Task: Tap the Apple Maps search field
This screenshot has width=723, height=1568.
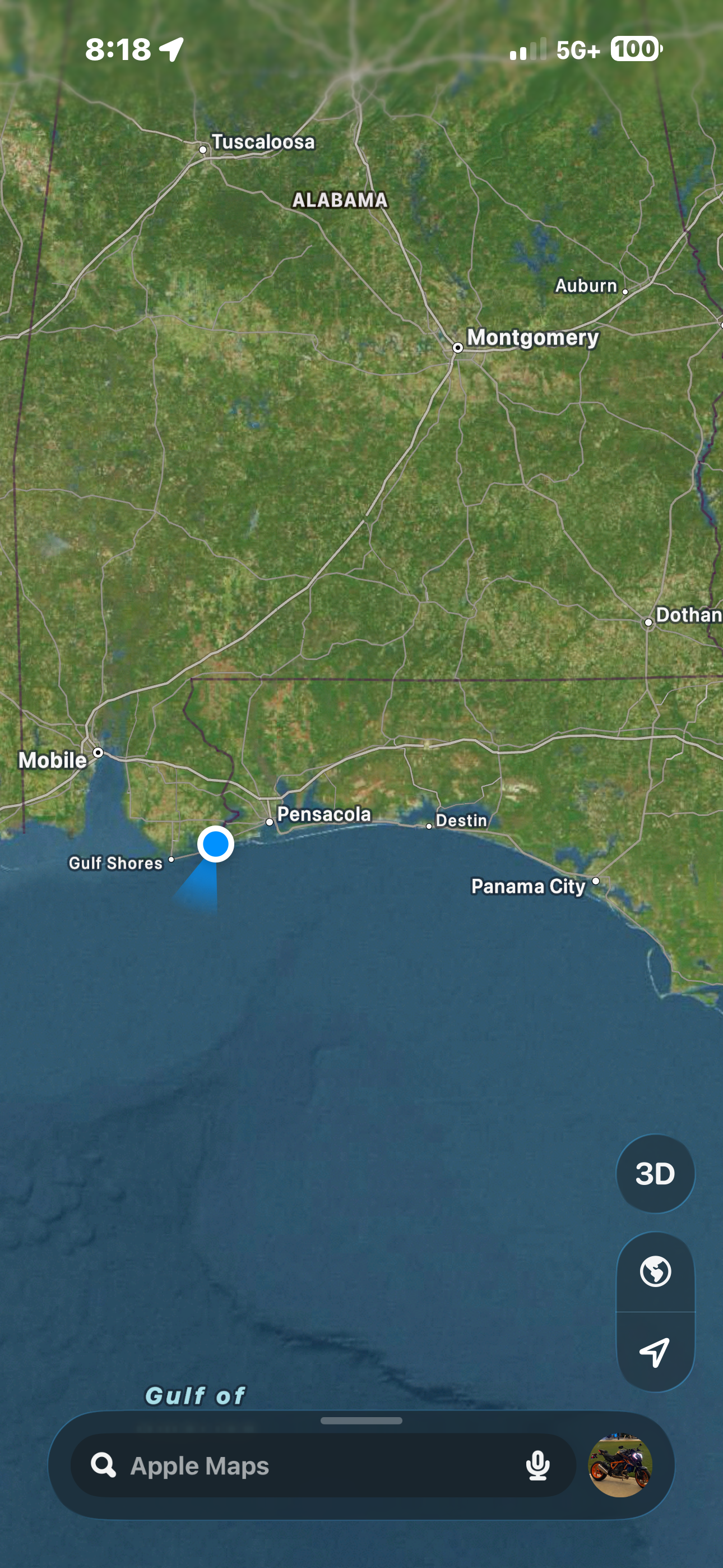Action: click(x=323, y=1465)
